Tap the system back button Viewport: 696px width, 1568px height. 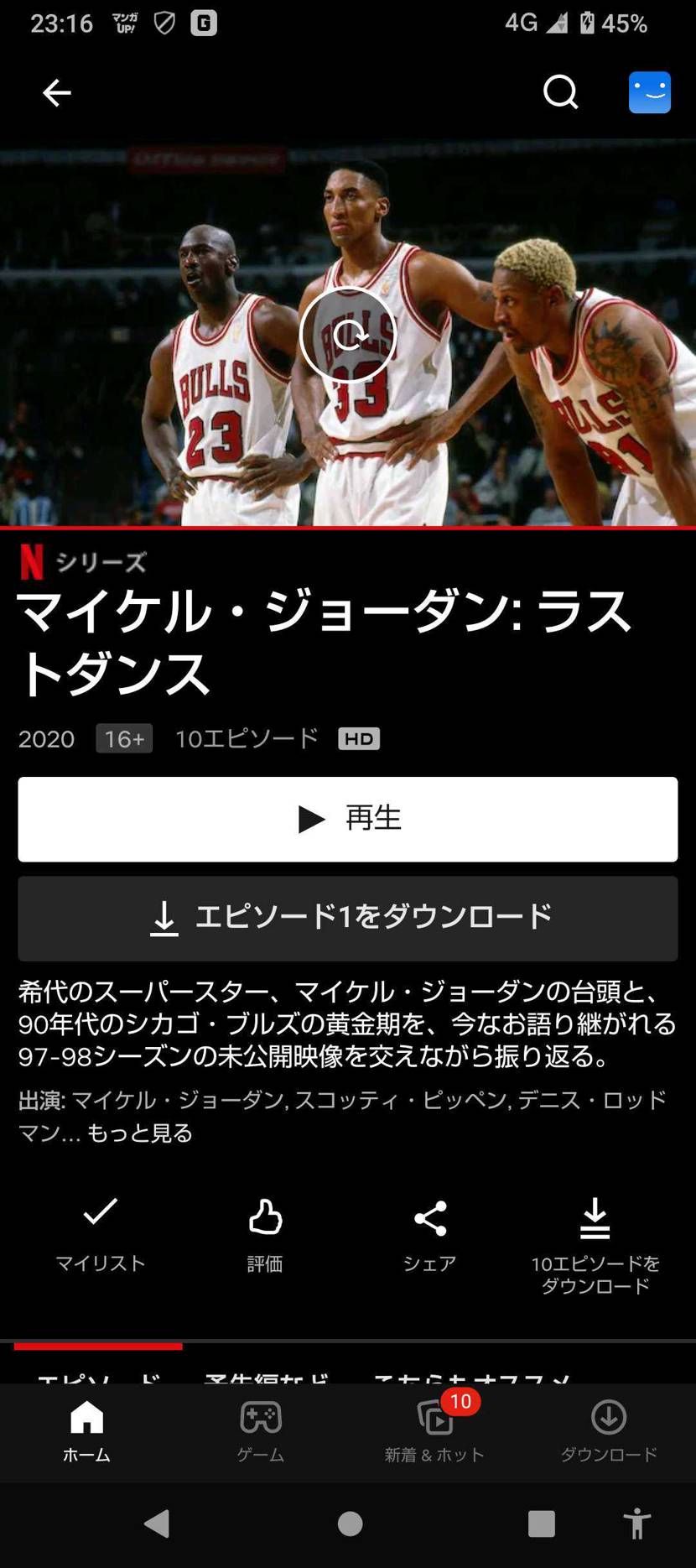(158, 1524)
